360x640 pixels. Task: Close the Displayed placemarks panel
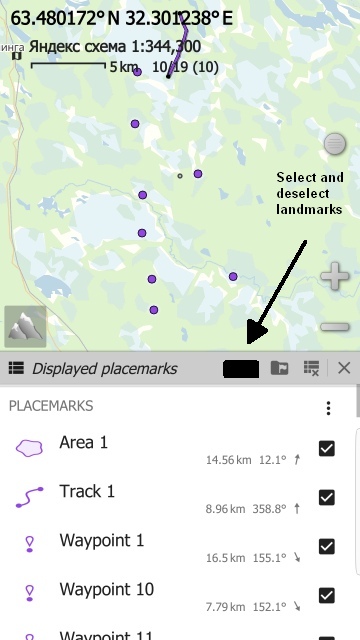point(344,368)
